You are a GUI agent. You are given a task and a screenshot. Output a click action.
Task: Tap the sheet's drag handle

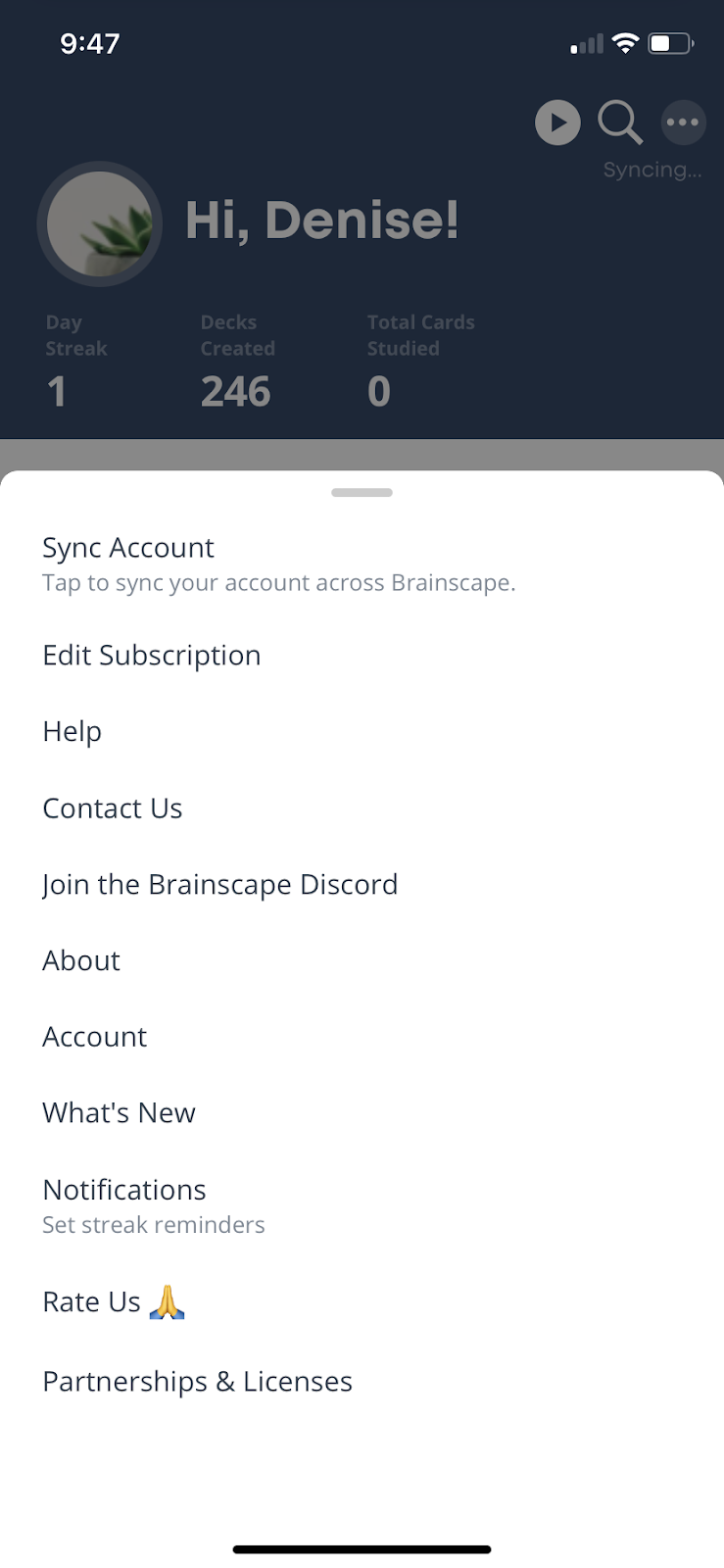click(x=362, y=493)
